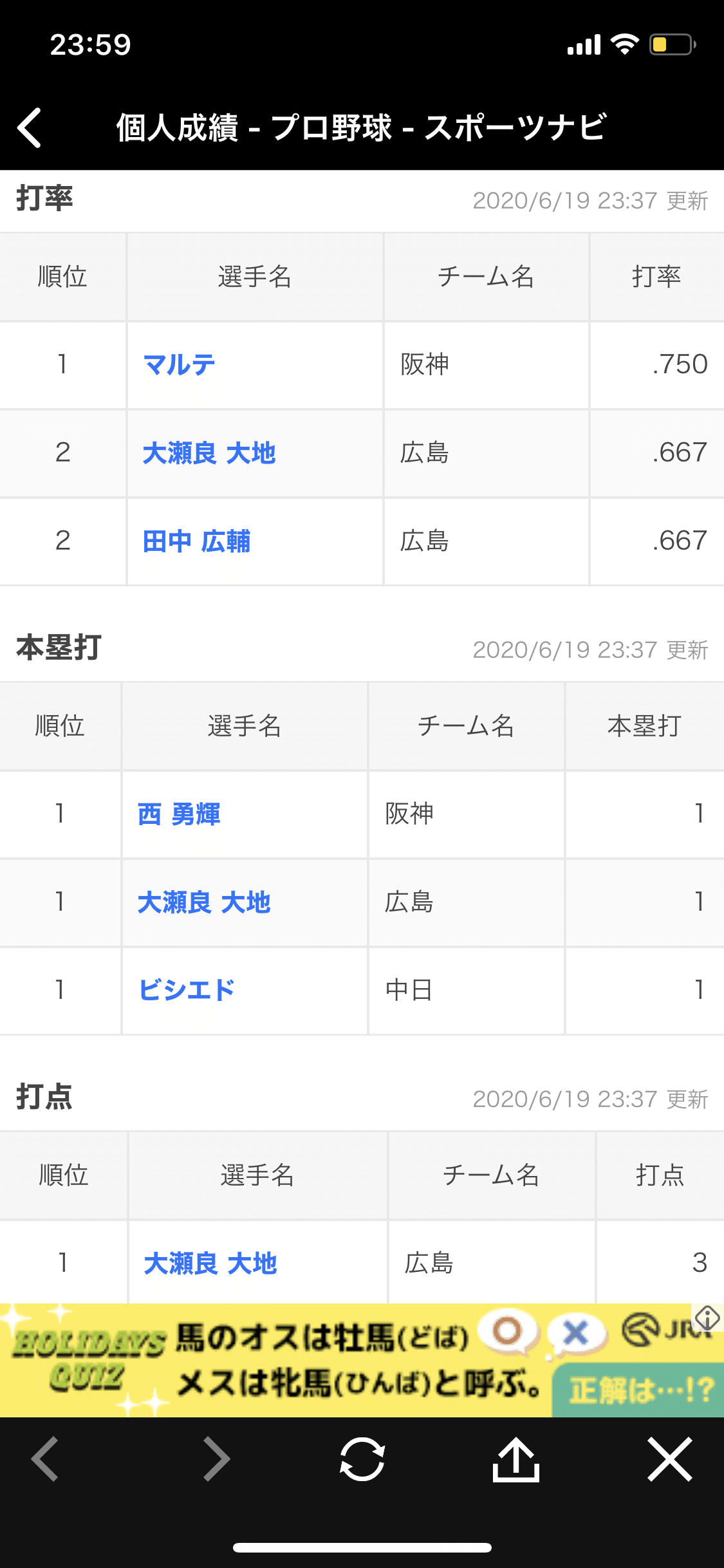Reload the page

(x=362, y=1459)
